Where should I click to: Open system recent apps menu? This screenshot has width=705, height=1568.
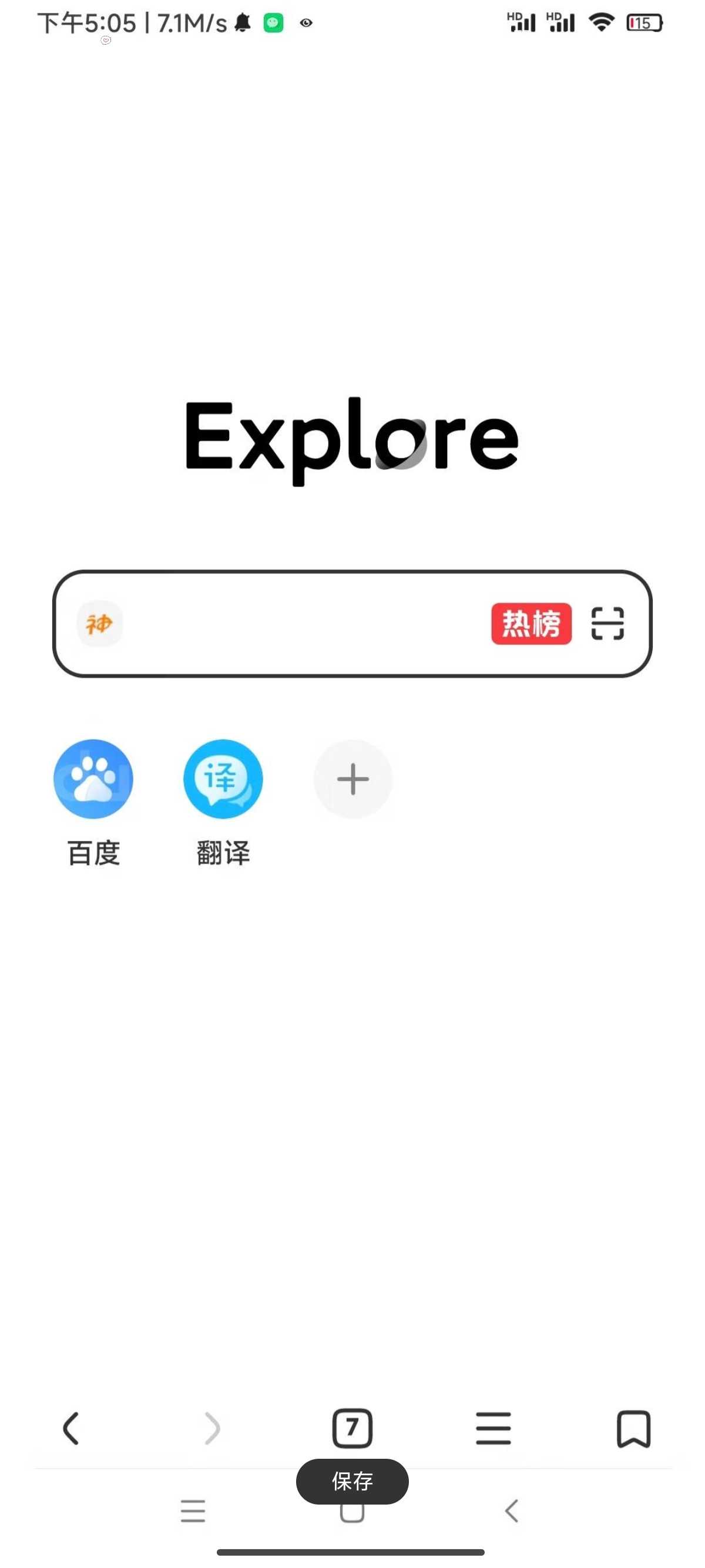coord(192,1511)
